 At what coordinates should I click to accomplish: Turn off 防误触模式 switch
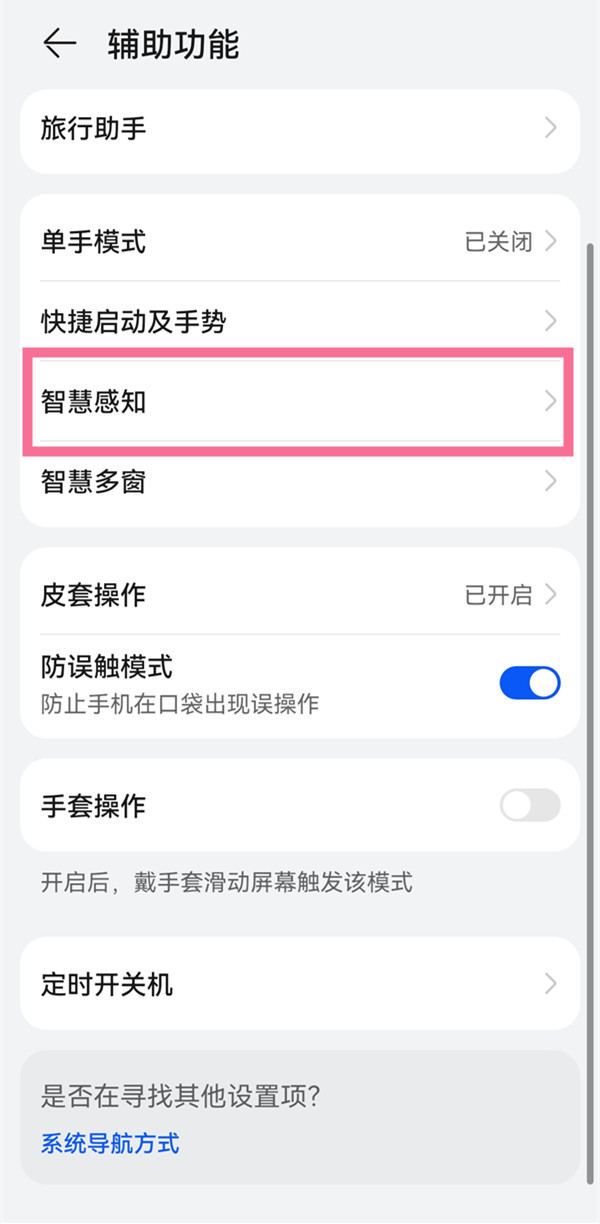pyautogui.click(x=529, y=683)
